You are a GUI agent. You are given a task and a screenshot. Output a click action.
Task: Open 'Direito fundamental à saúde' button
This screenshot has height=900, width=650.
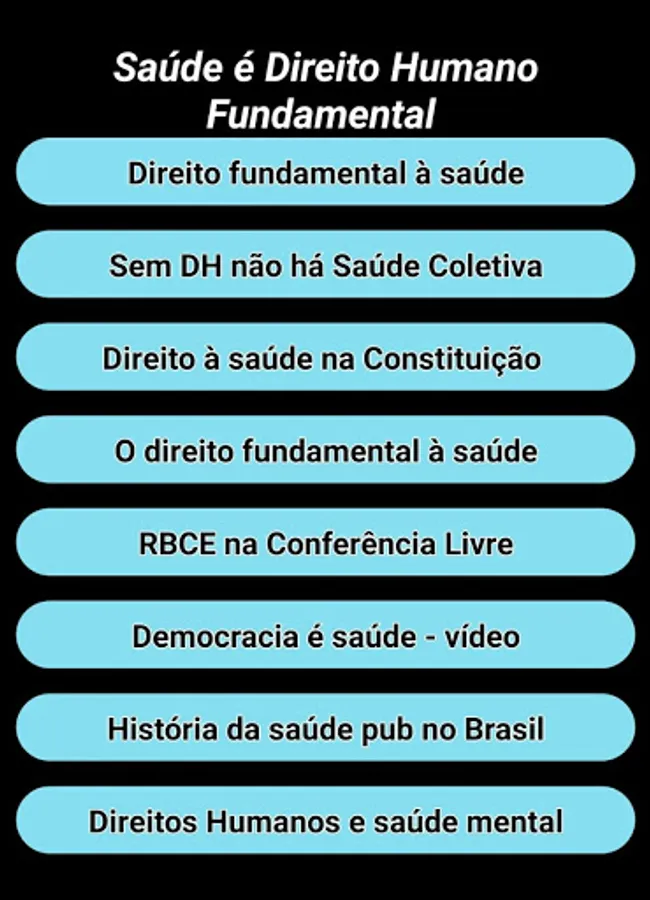[325, 172]
